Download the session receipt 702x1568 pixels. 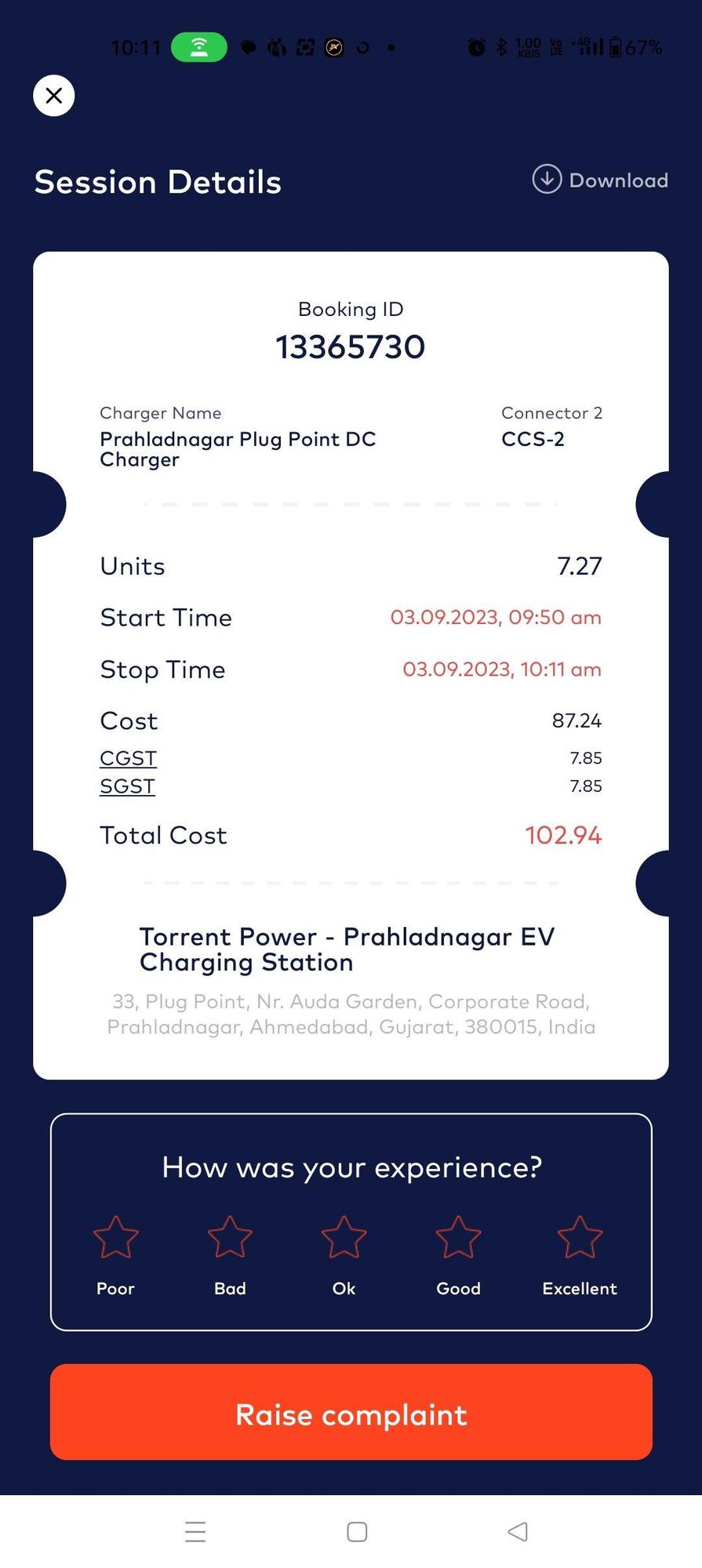600,180
